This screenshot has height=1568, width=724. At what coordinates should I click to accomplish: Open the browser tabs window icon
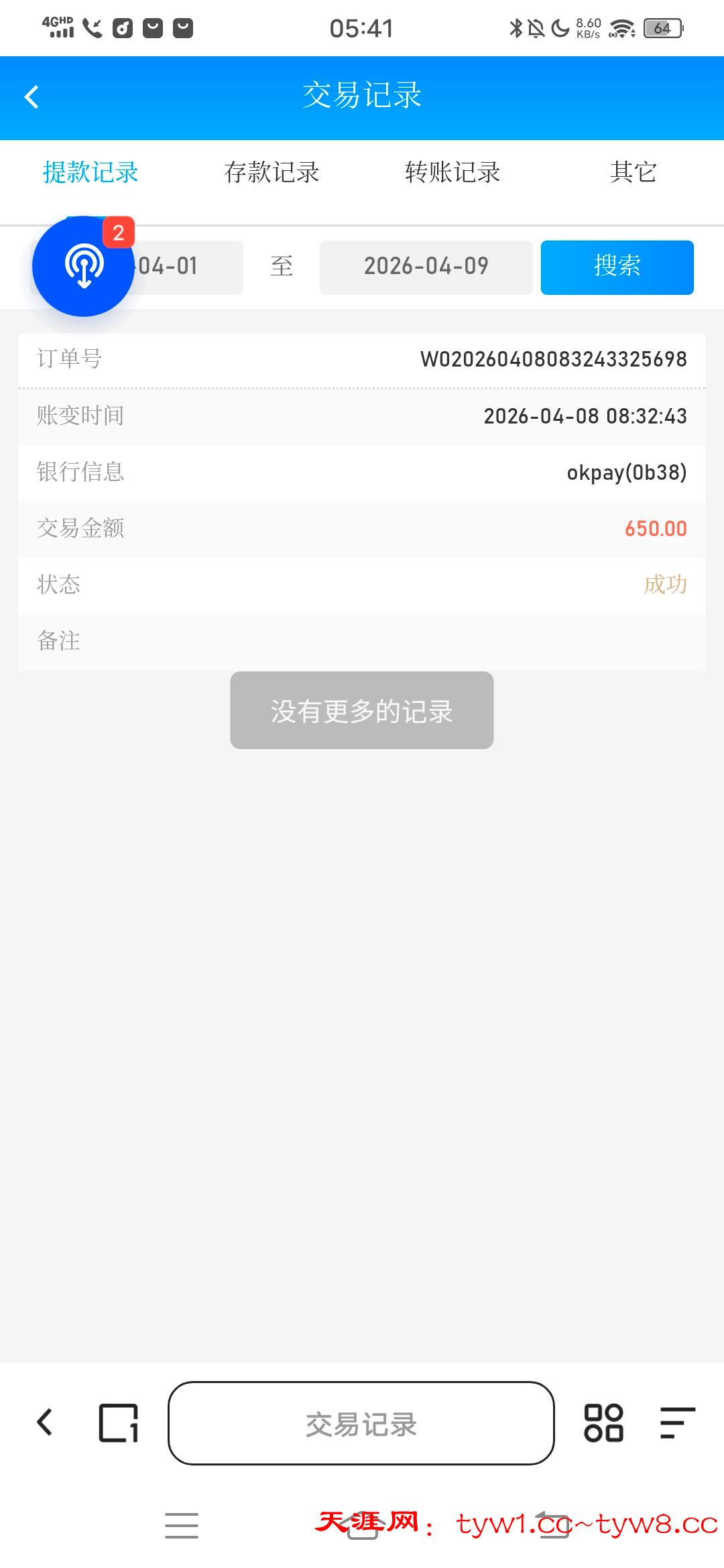point(119,1422)
